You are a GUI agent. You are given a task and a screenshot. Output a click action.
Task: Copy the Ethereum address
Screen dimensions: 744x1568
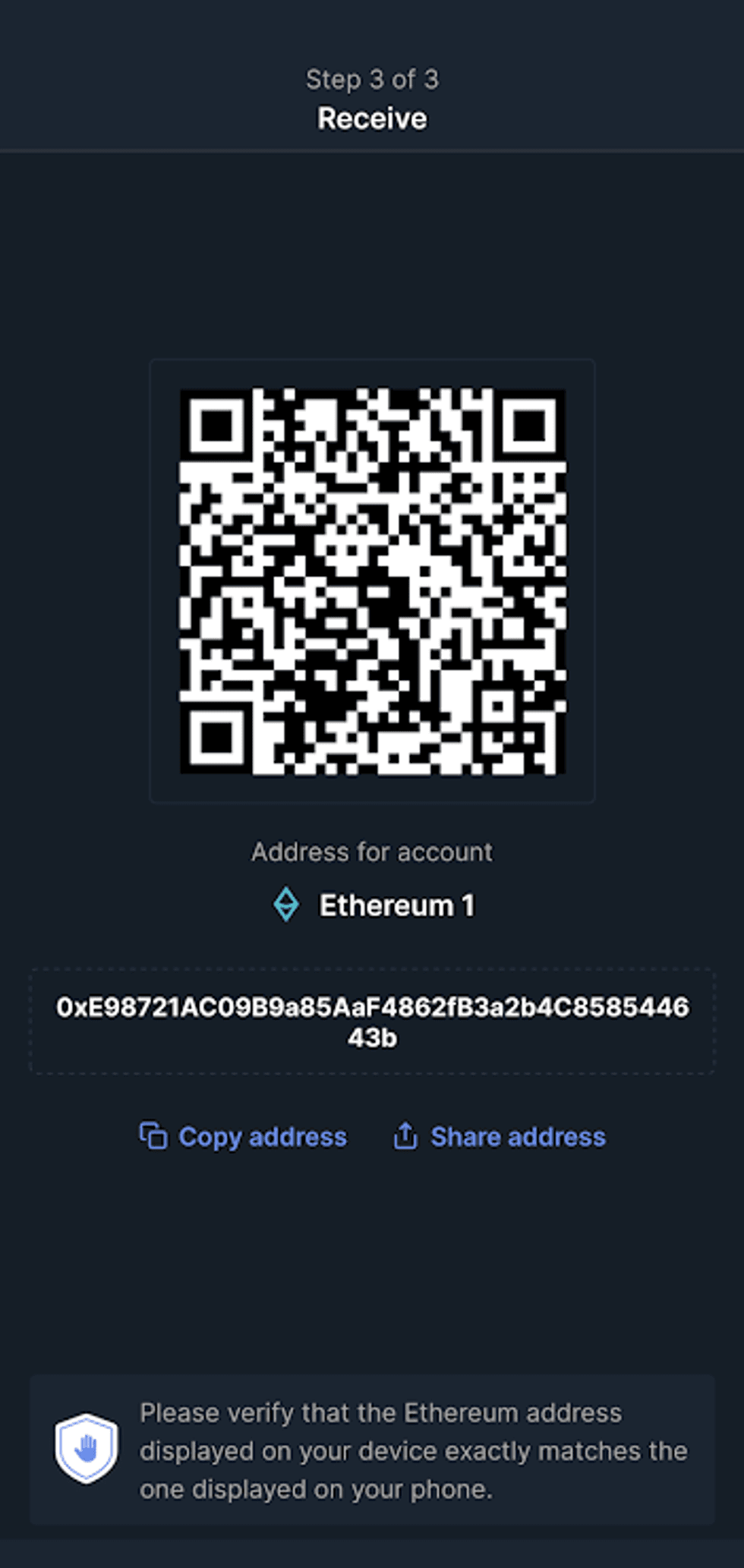(x=244, y=1136)
